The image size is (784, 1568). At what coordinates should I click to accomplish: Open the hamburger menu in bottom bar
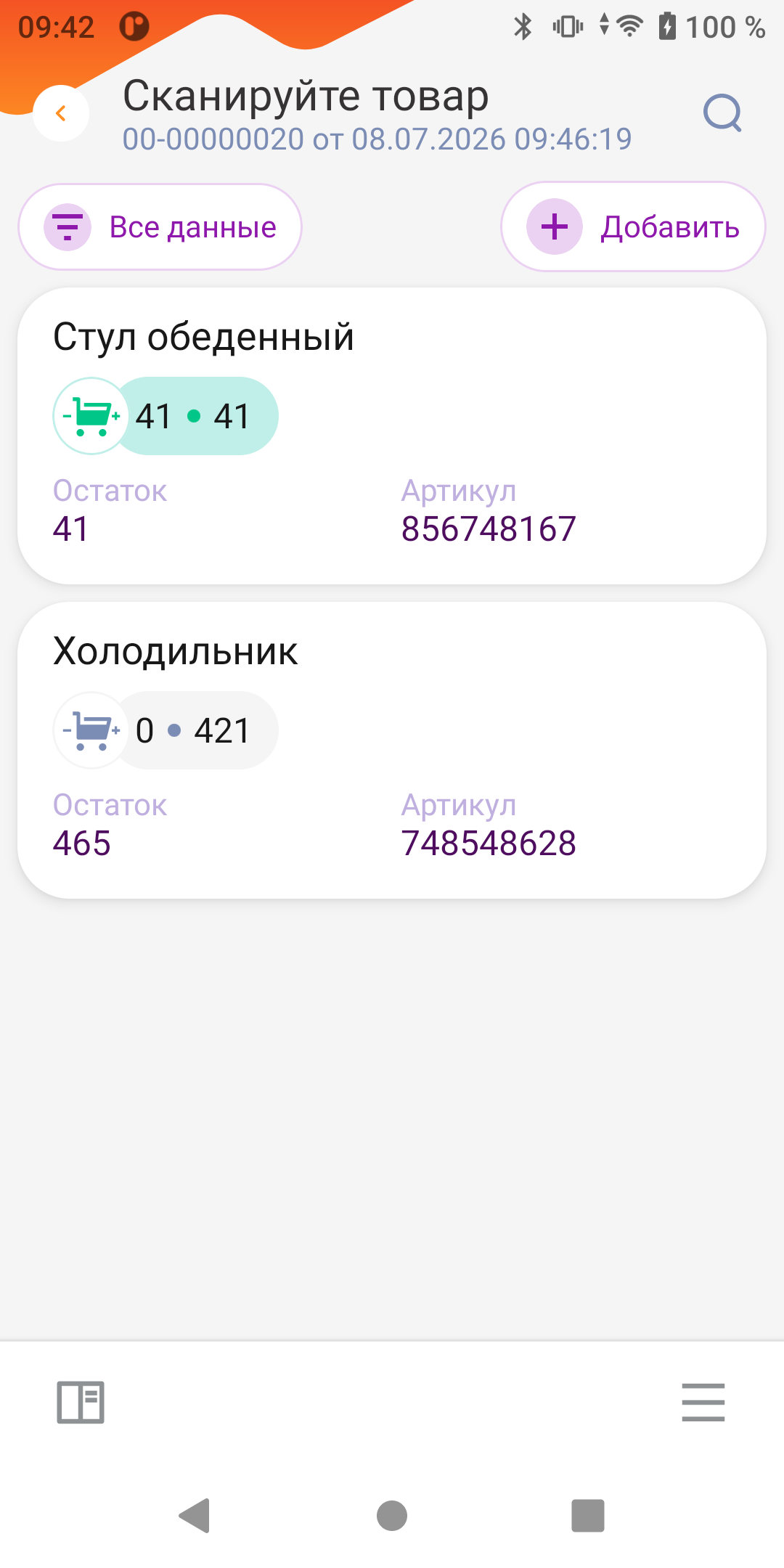click(x=703, y=1402)
